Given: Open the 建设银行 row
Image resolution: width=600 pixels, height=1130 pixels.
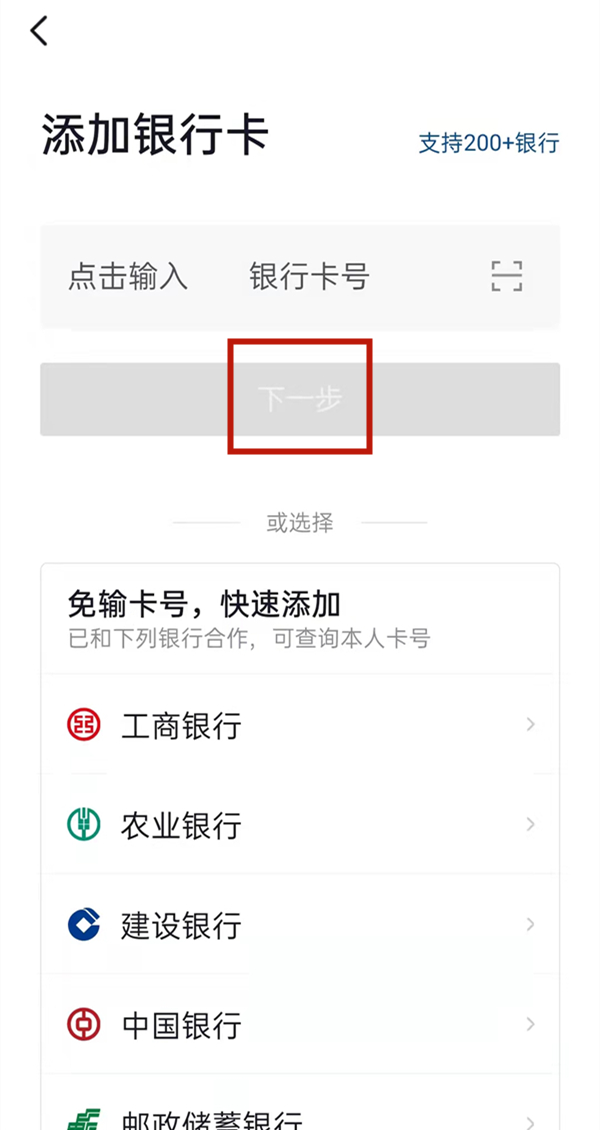Looking at the screenshot, I should coord(300,925).
